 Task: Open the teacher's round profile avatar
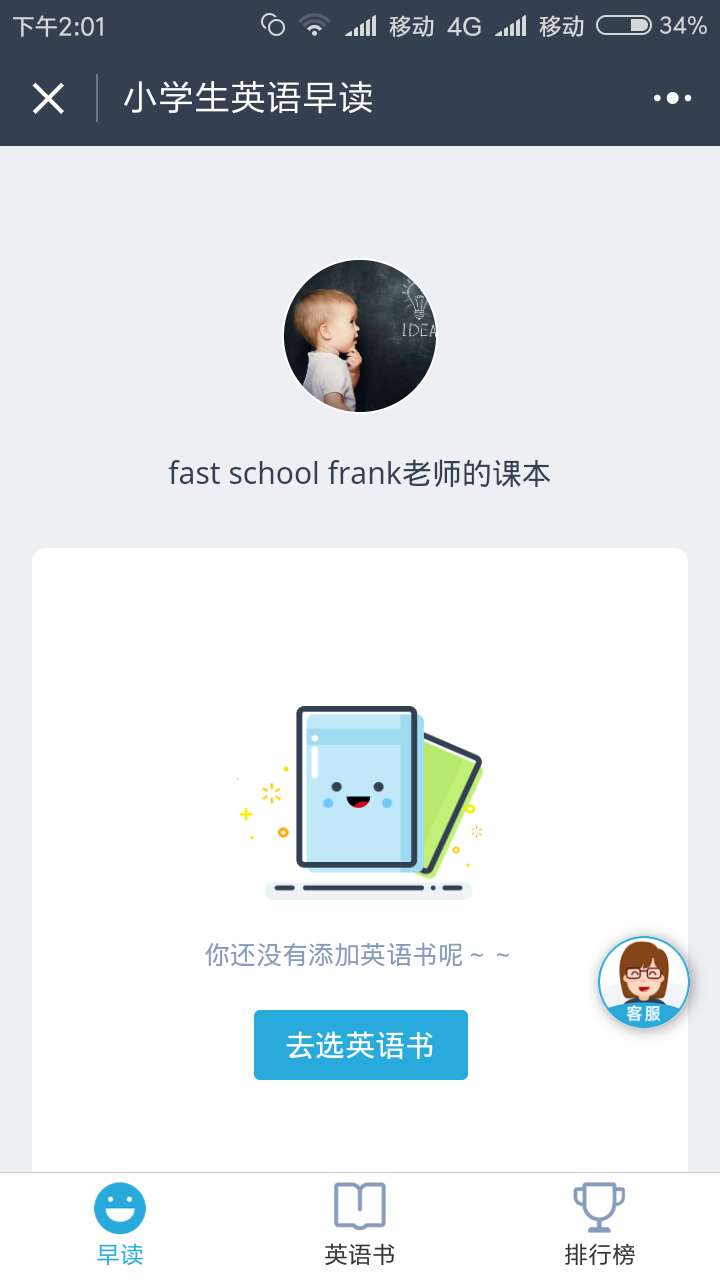pos(360,335)
